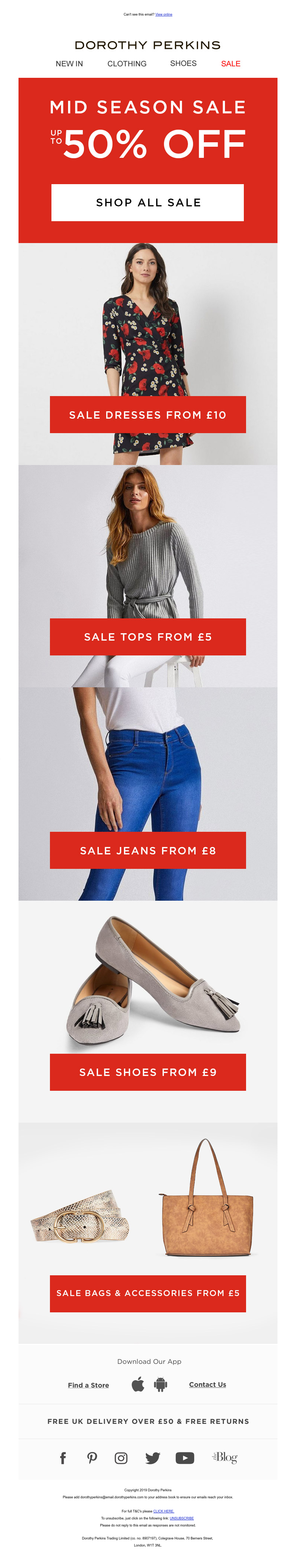The height and width of the screenshot is (1568, 296).
Task: Tap the UNSUBSCRIBE link
Action: point(182,1518)
